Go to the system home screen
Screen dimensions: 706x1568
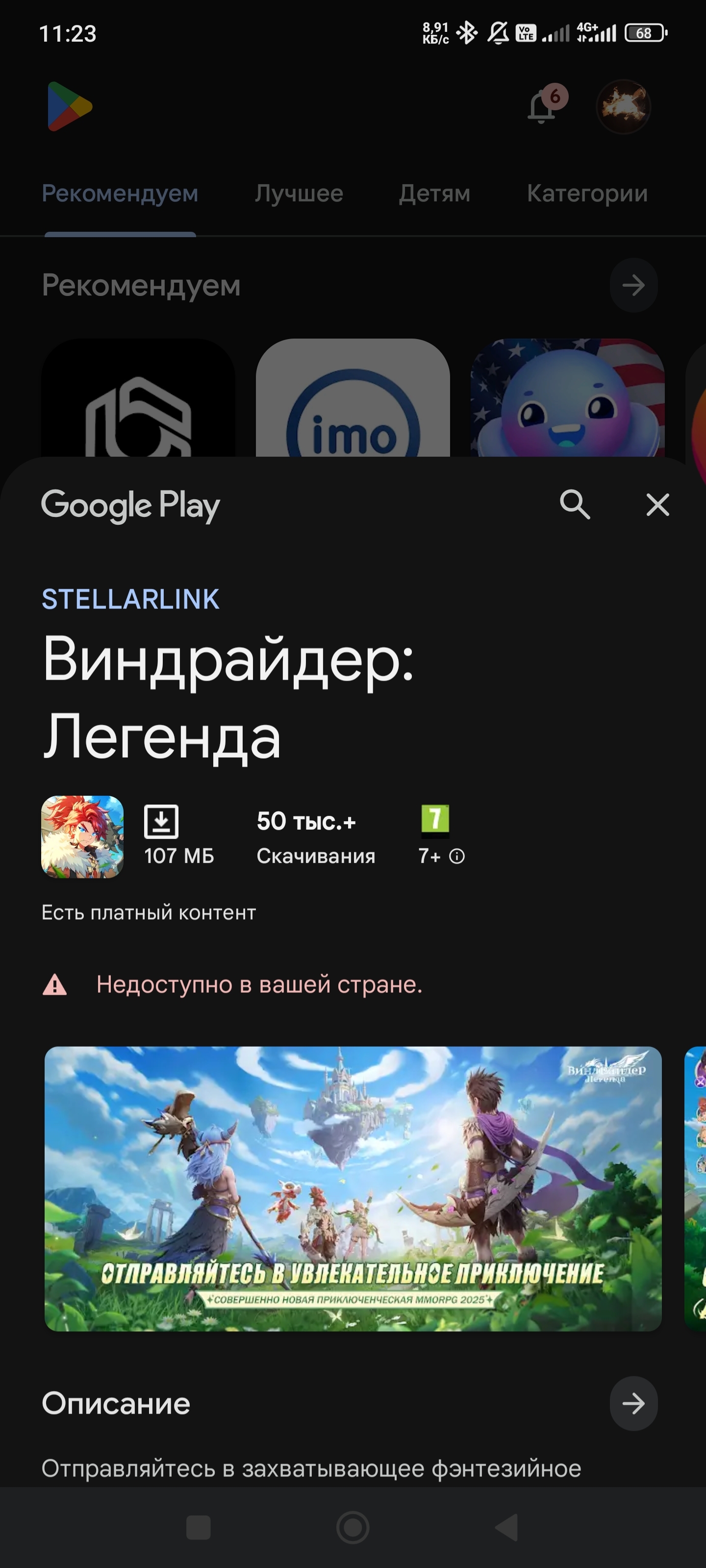(x=353, y=1527)
